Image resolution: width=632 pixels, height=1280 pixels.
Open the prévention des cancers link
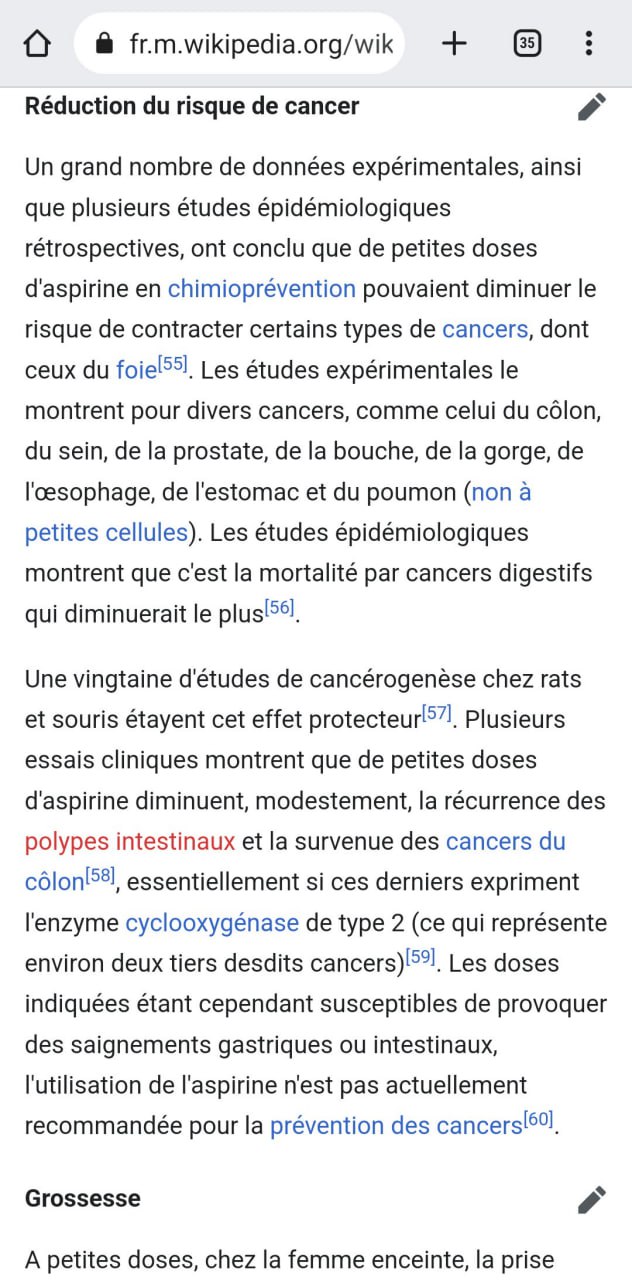pyautogui.click(x=396, y=1126)
